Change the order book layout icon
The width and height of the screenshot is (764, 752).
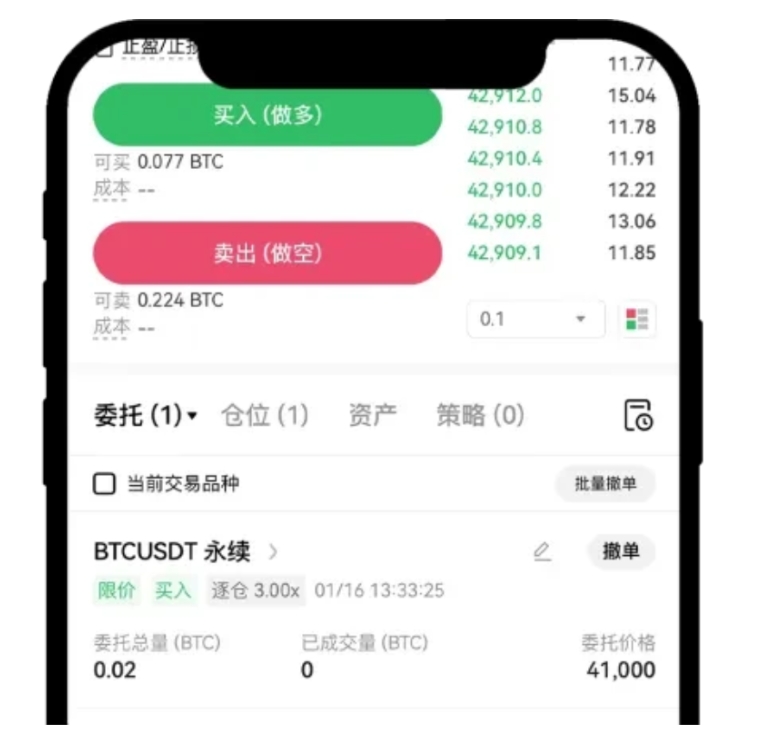pyautogui.click(x=637, y=319)
